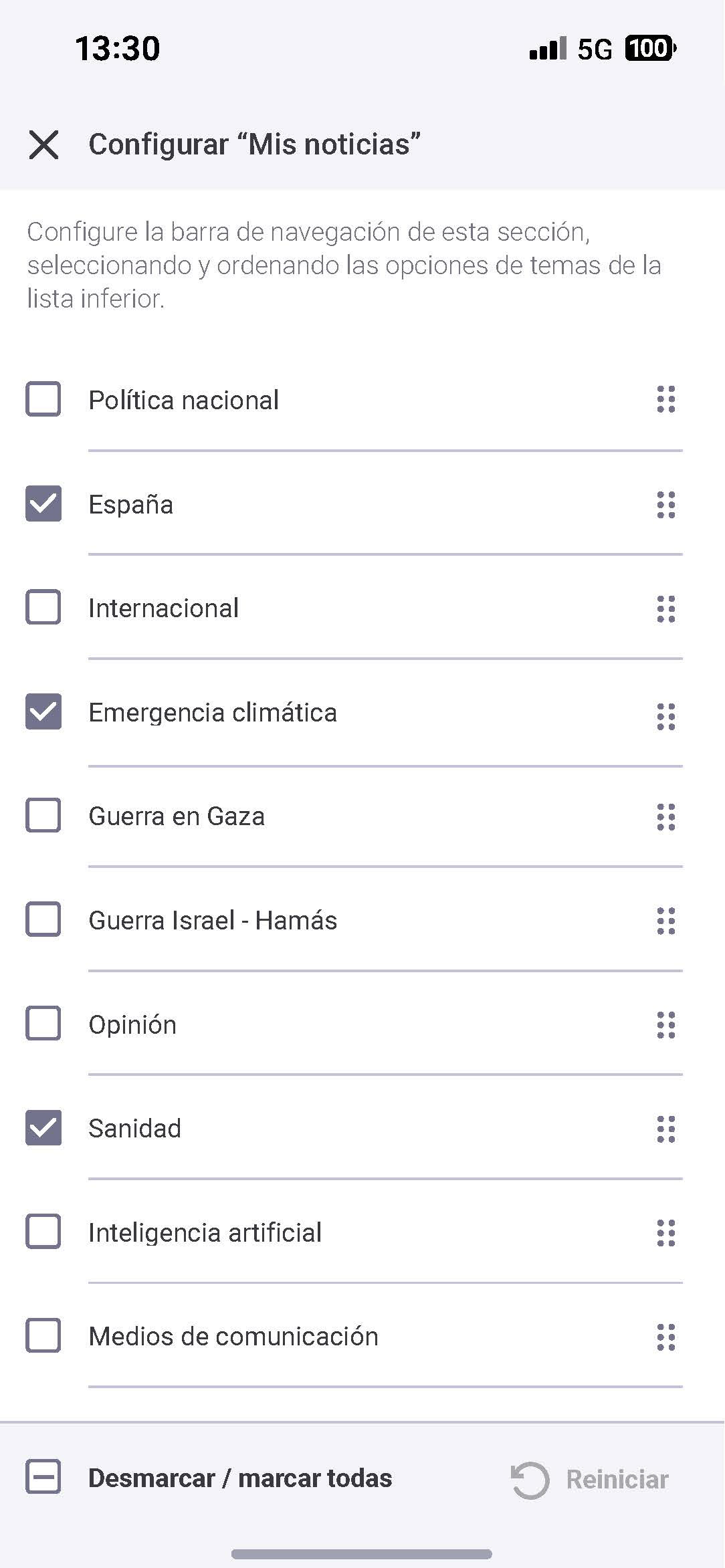Viewport: 725px width, 1568px height.
Task: Tick the Opinión checkbox
Action: tap(43, 1024)
